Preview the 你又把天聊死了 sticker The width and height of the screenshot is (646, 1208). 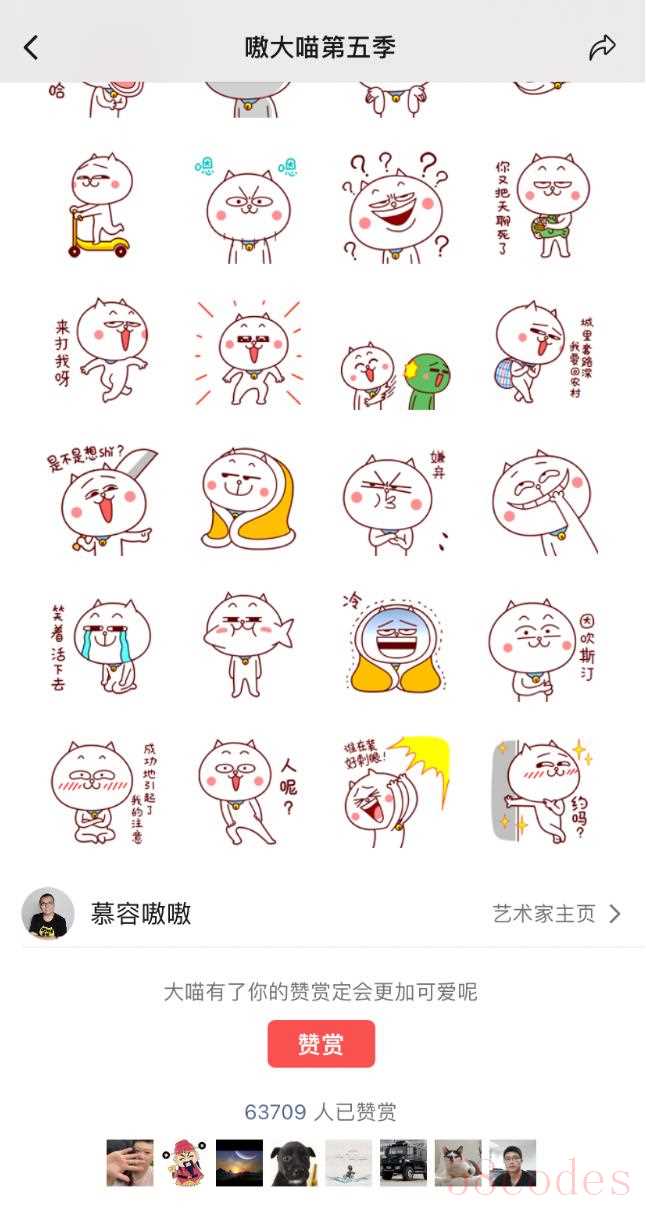click(544, 204)
